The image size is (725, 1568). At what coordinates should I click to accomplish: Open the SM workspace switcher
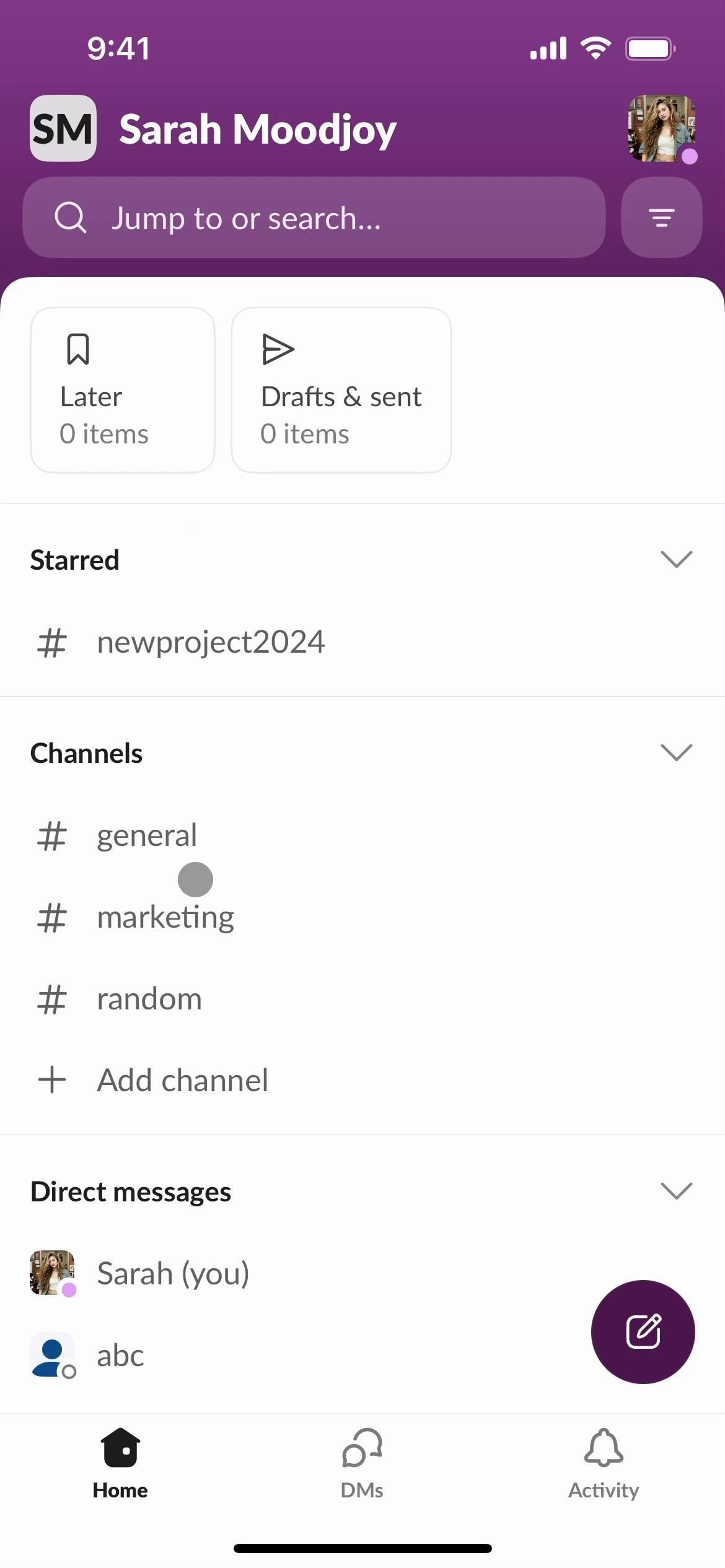click(x=63, y=128)
